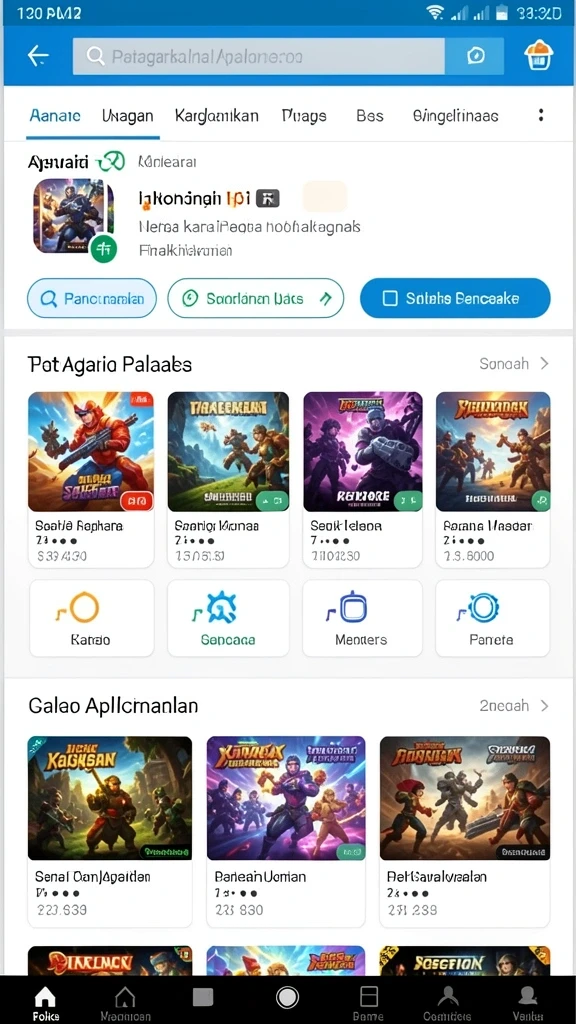Tap 2neaah next to Galao Apllcmanlan
This screenshot has width=576, height=1024.
click(514, 706)
